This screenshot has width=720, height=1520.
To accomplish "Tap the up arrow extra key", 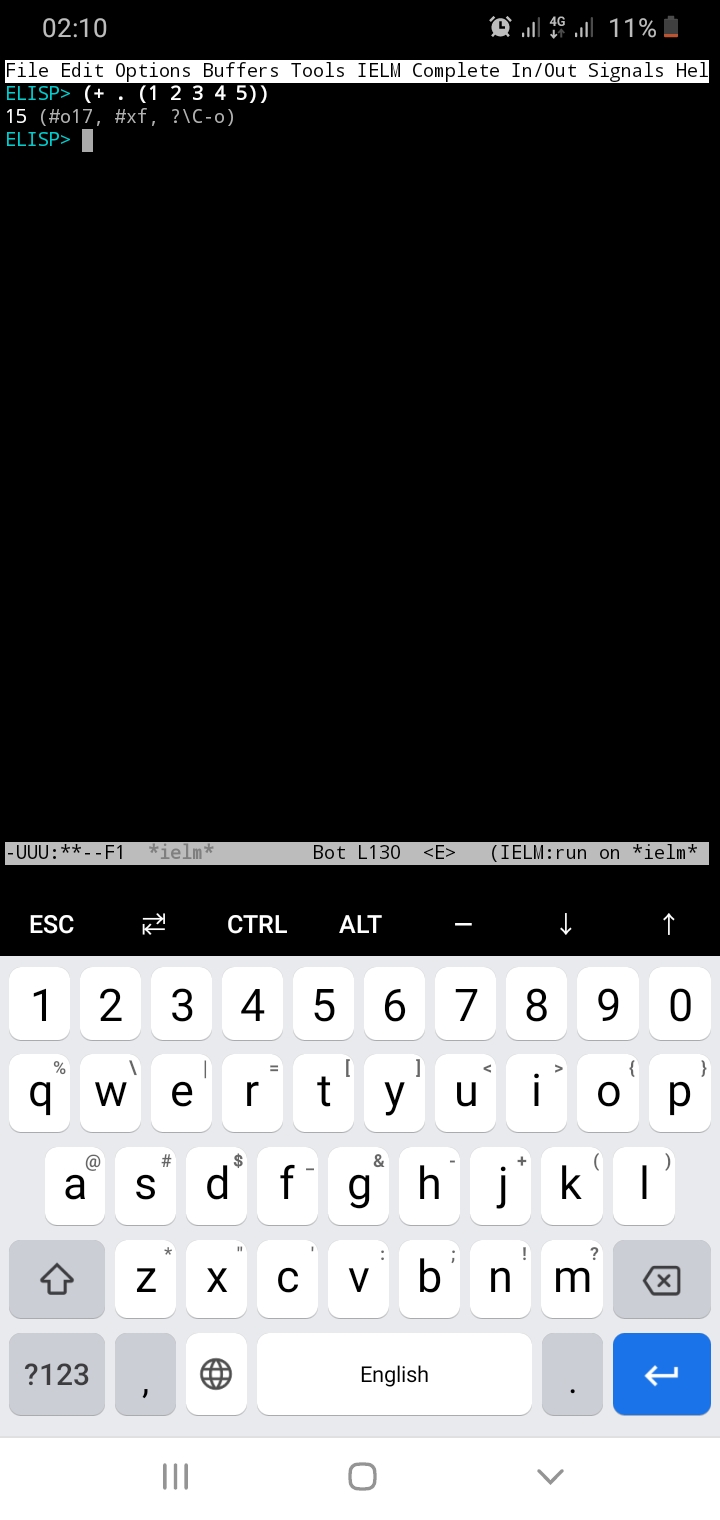I will [669, 924].
